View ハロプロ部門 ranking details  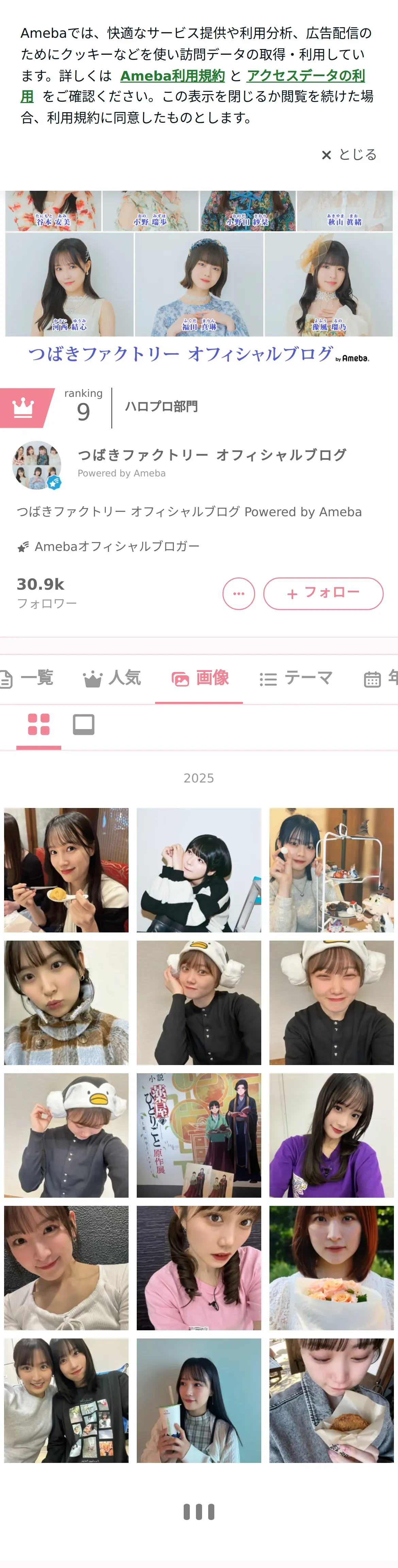point(161,407)
